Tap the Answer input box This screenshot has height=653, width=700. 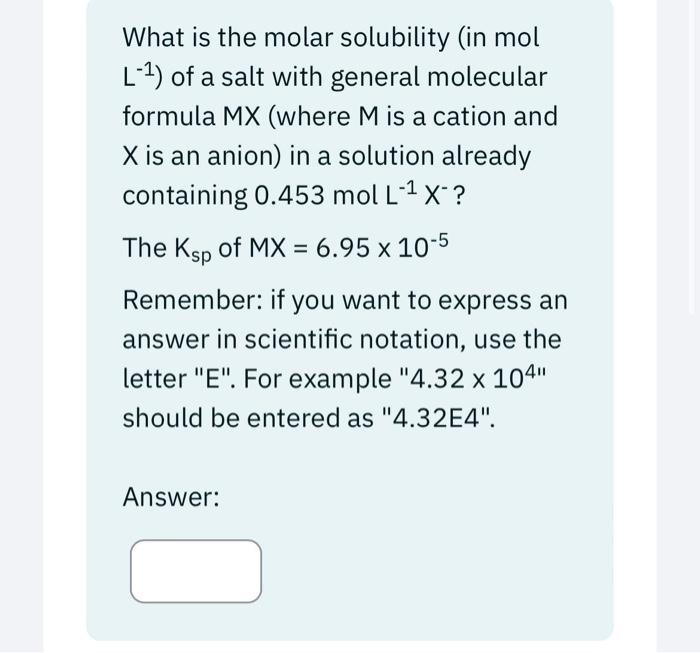[x=196, y=571]
